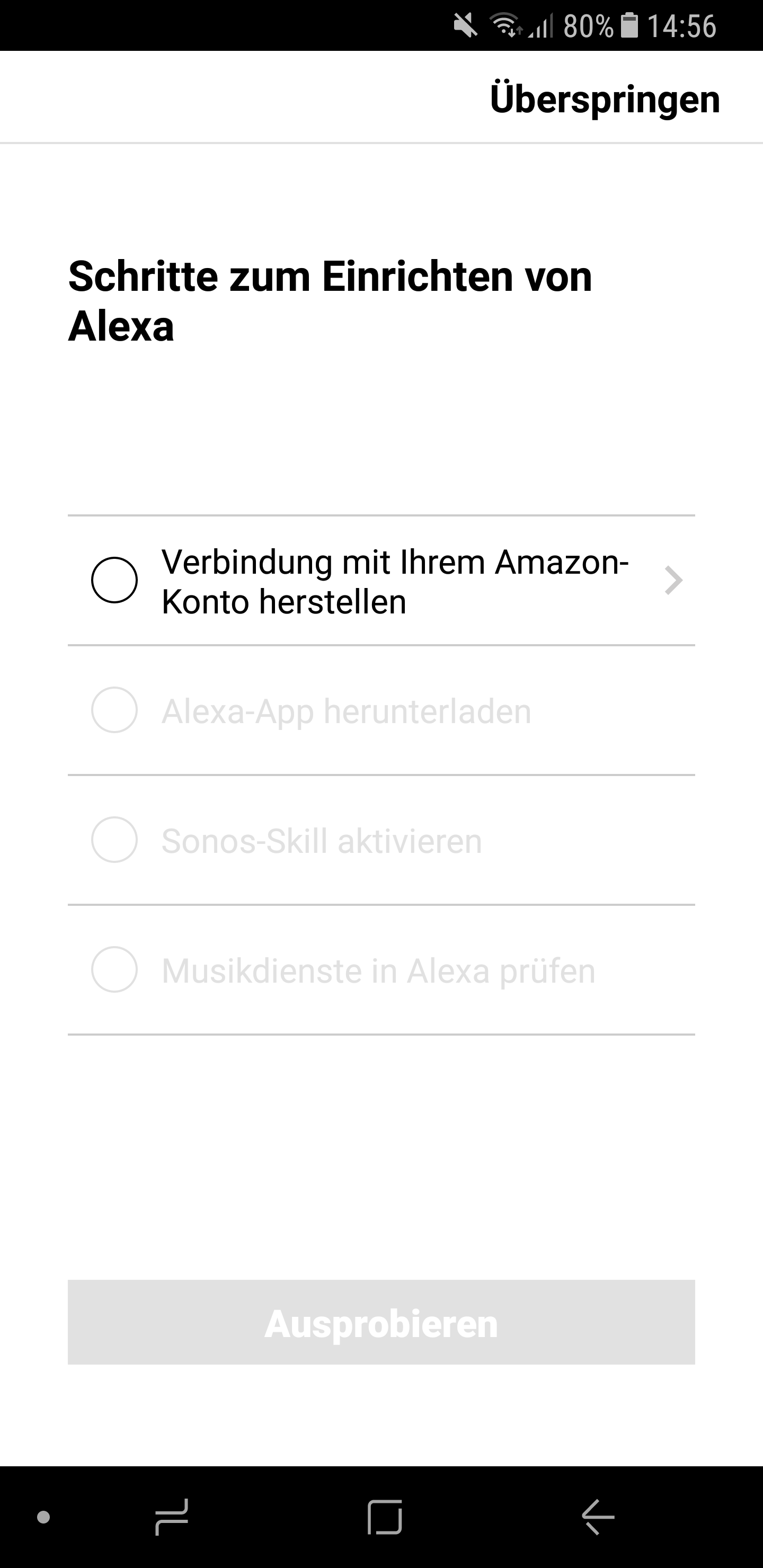This screenshot has height=1568, width=763.
Task: Go back with the system back arrow
Action: [598, 1517]
